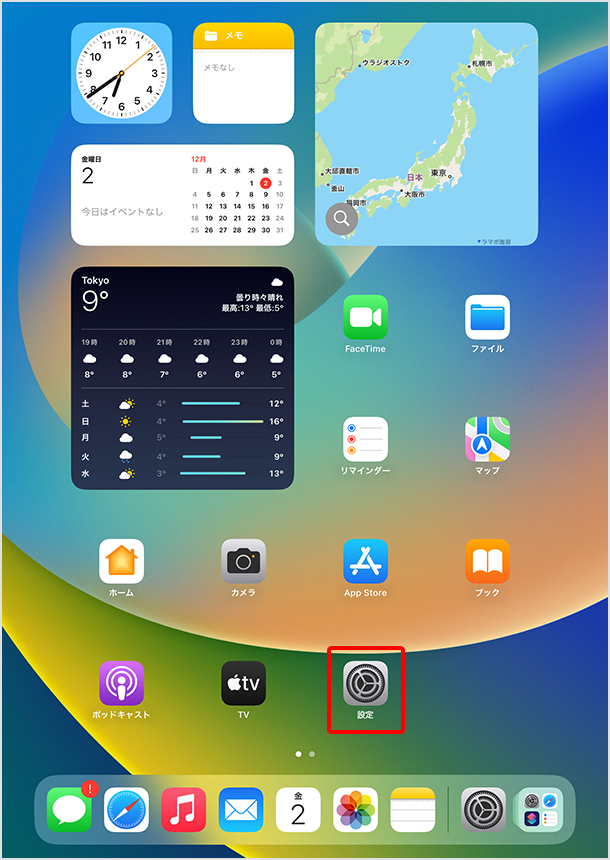
Task: Open the ホーム app
Action: [x=121, y=562]
